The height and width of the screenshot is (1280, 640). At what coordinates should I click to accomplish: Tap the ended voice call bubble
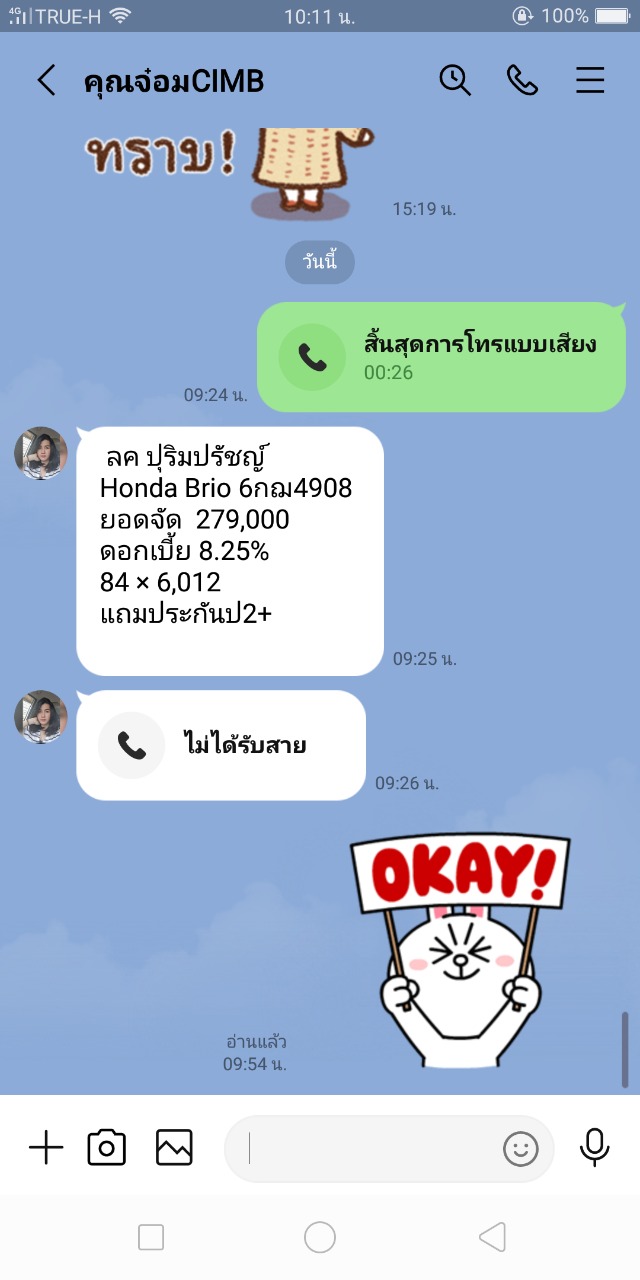point(441,357)
